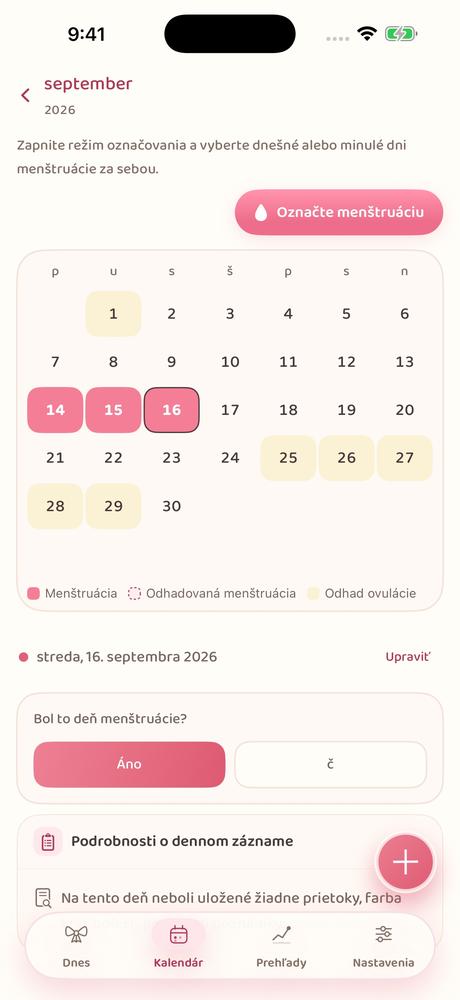The height and width of the screenshot is (1000, 460).
Task: Switch to the Dnes tab
Action: pos(76,946)
